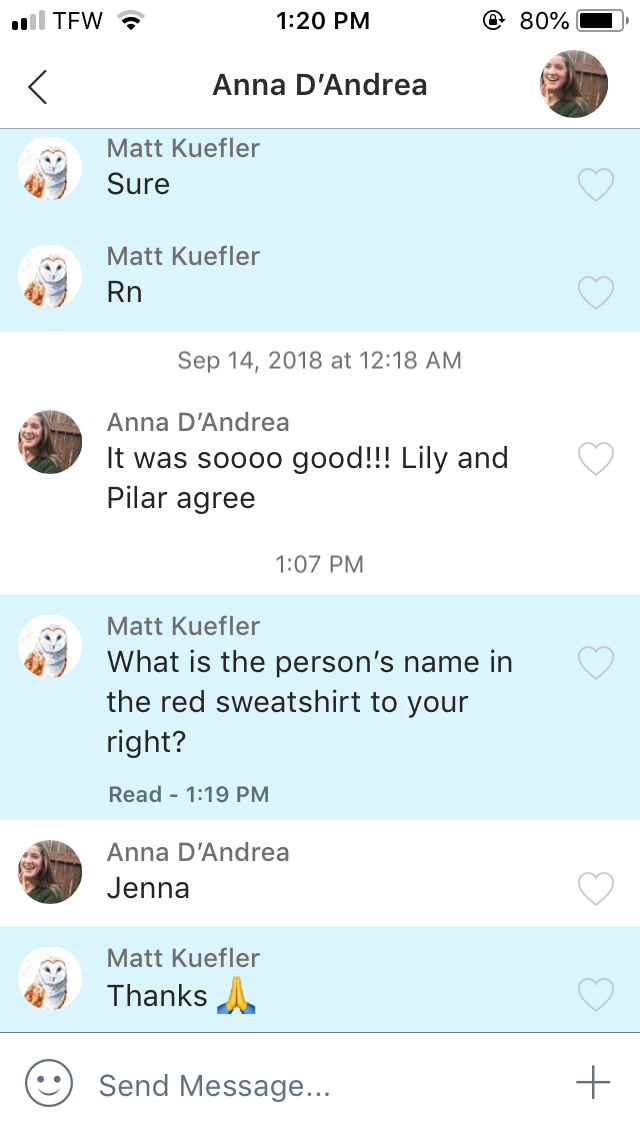640x1136 pixels.
Task: Like Anna's "Jenna" message
Action: 596,888
